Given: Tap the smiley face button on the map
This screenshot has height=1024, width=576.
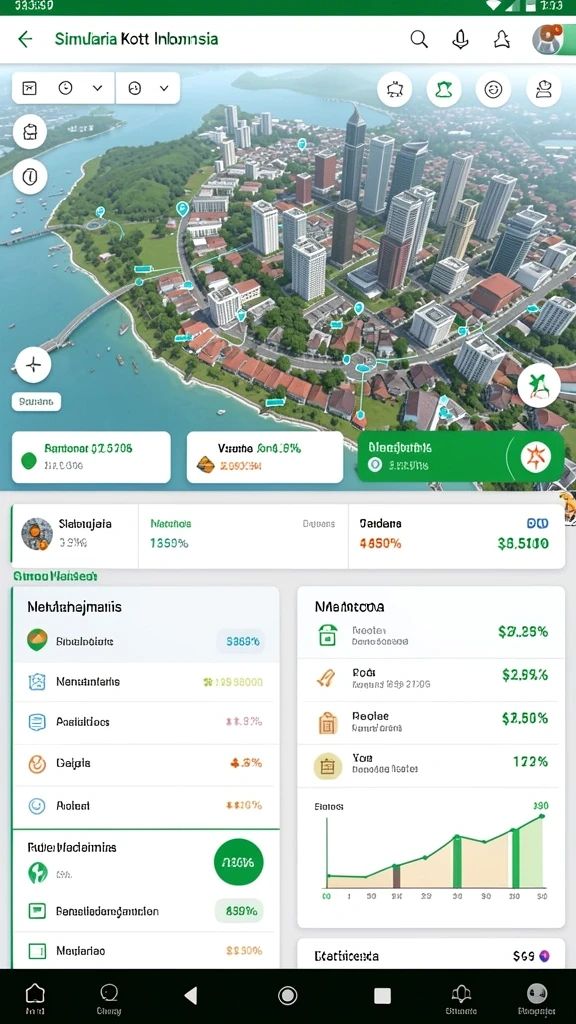Looking at the screenshot, I should [x=494, y=89].
